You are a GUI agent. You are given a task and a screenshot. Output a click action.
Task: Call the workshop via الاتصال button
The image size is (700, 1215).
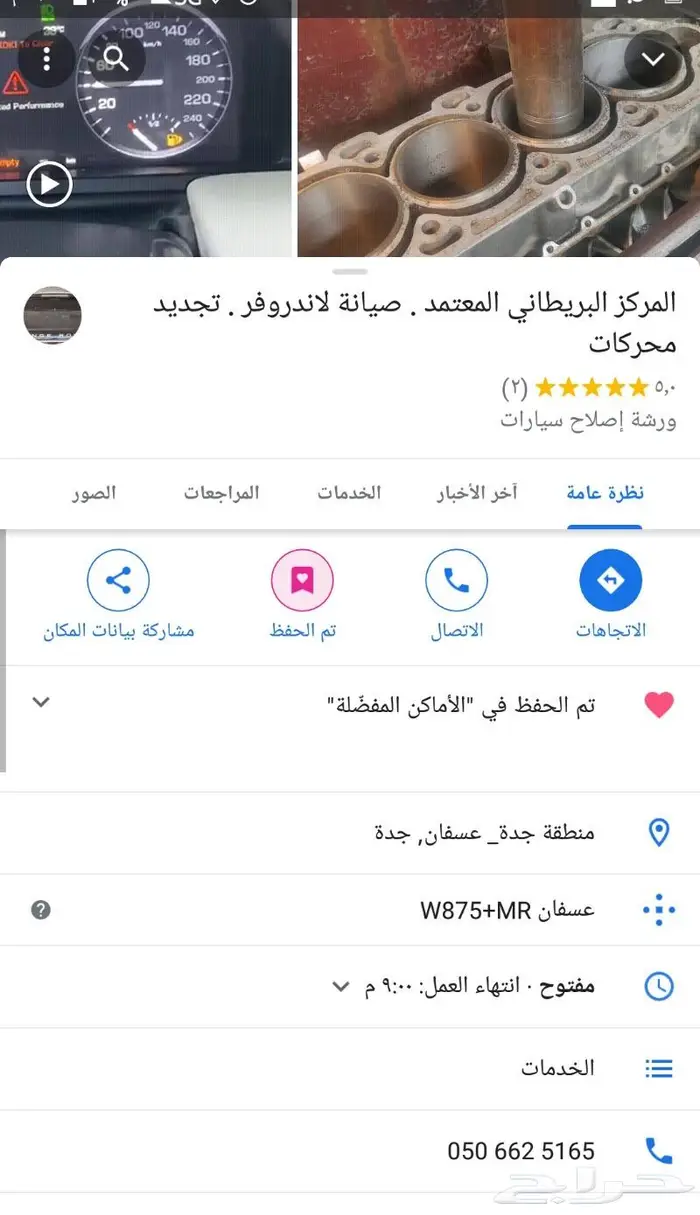tap(456, 595)
